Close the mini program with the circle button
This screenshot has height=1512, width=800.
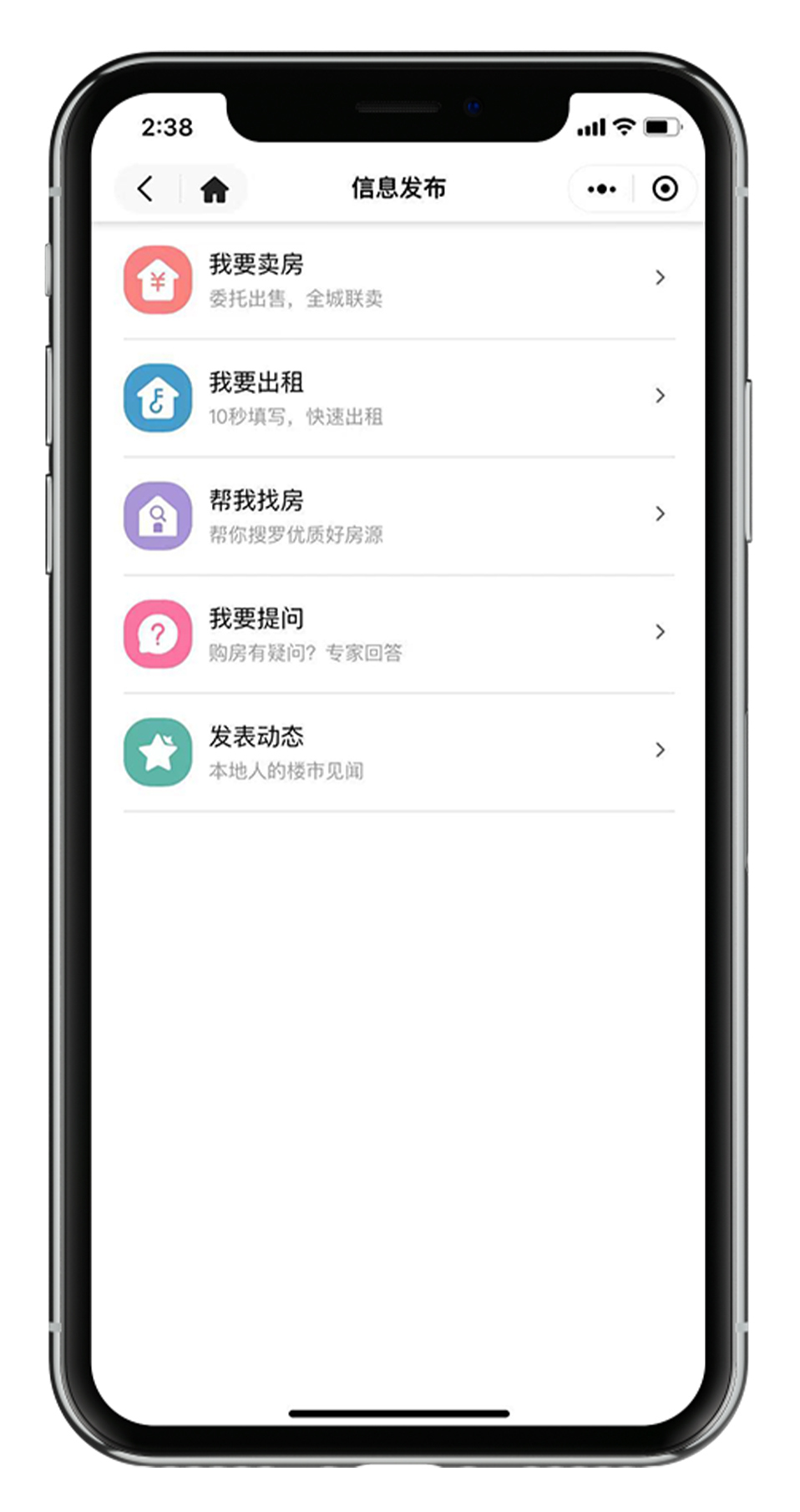665,190
